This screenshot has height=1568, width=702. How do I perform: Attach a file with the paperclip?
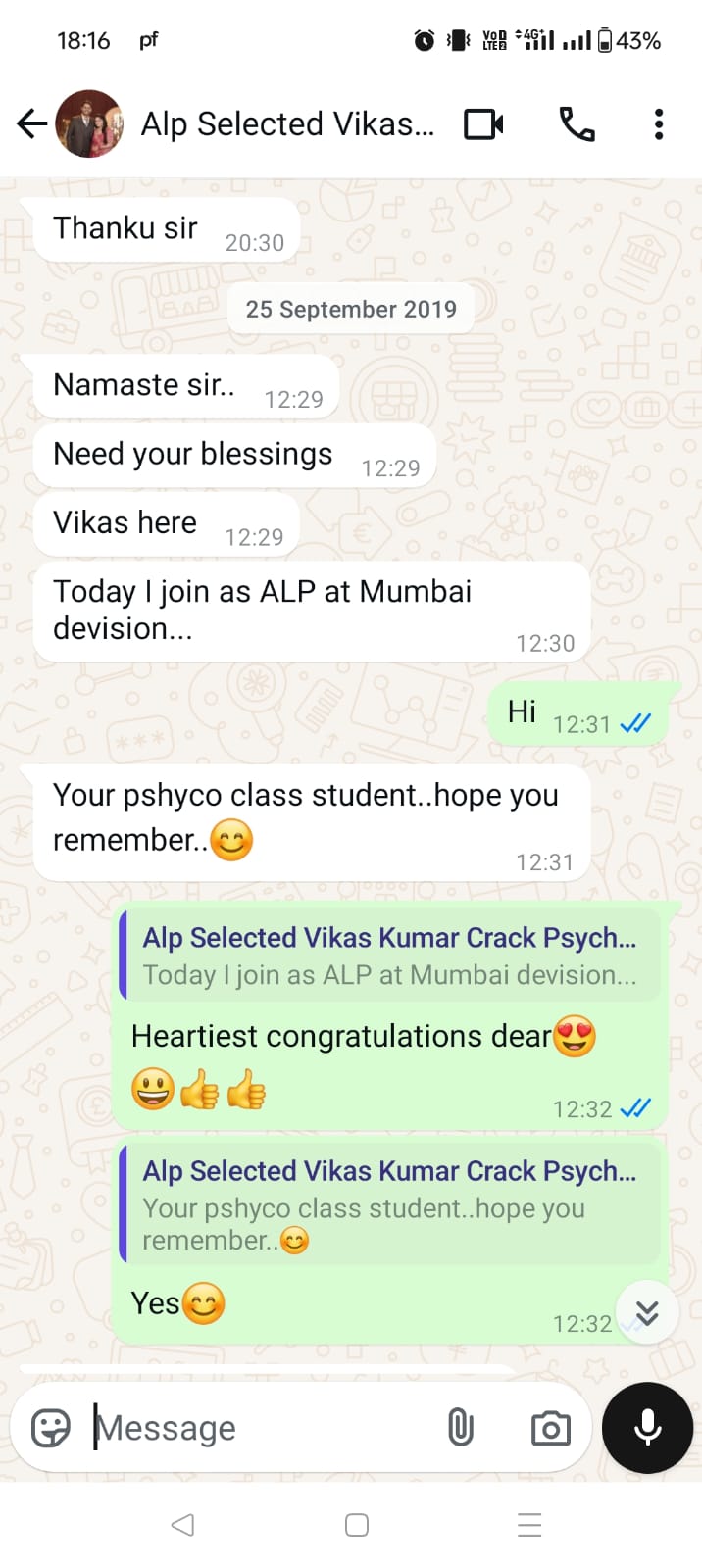(x=460, y=1428)
